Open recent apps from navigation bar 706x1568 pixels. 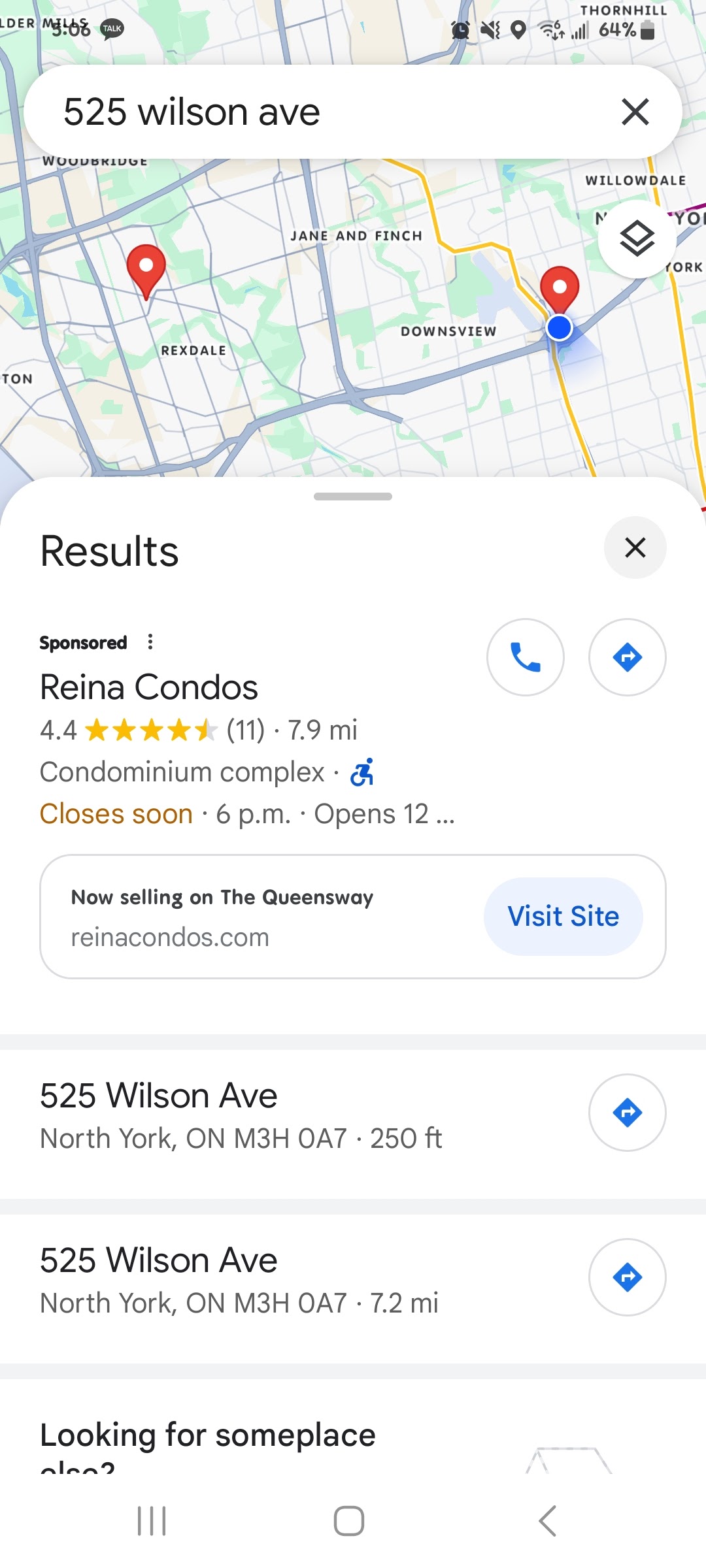[152, 1521]
